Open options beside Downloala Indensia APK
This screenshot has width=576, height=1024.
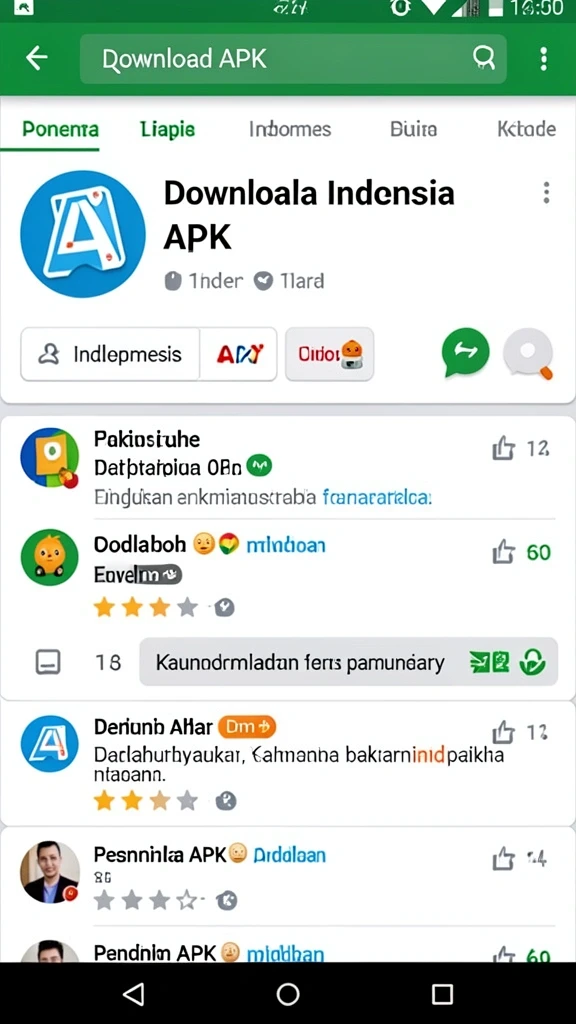547,193
